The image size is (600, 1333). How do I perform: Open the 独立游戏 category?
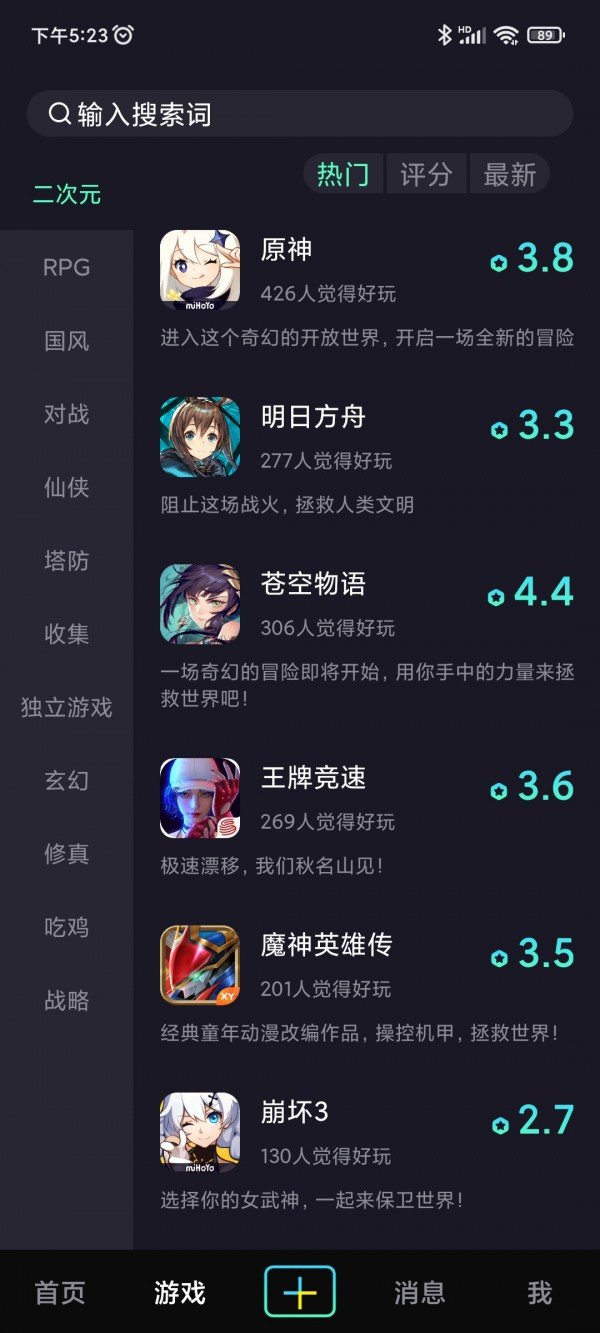click(x=67, y=708)
